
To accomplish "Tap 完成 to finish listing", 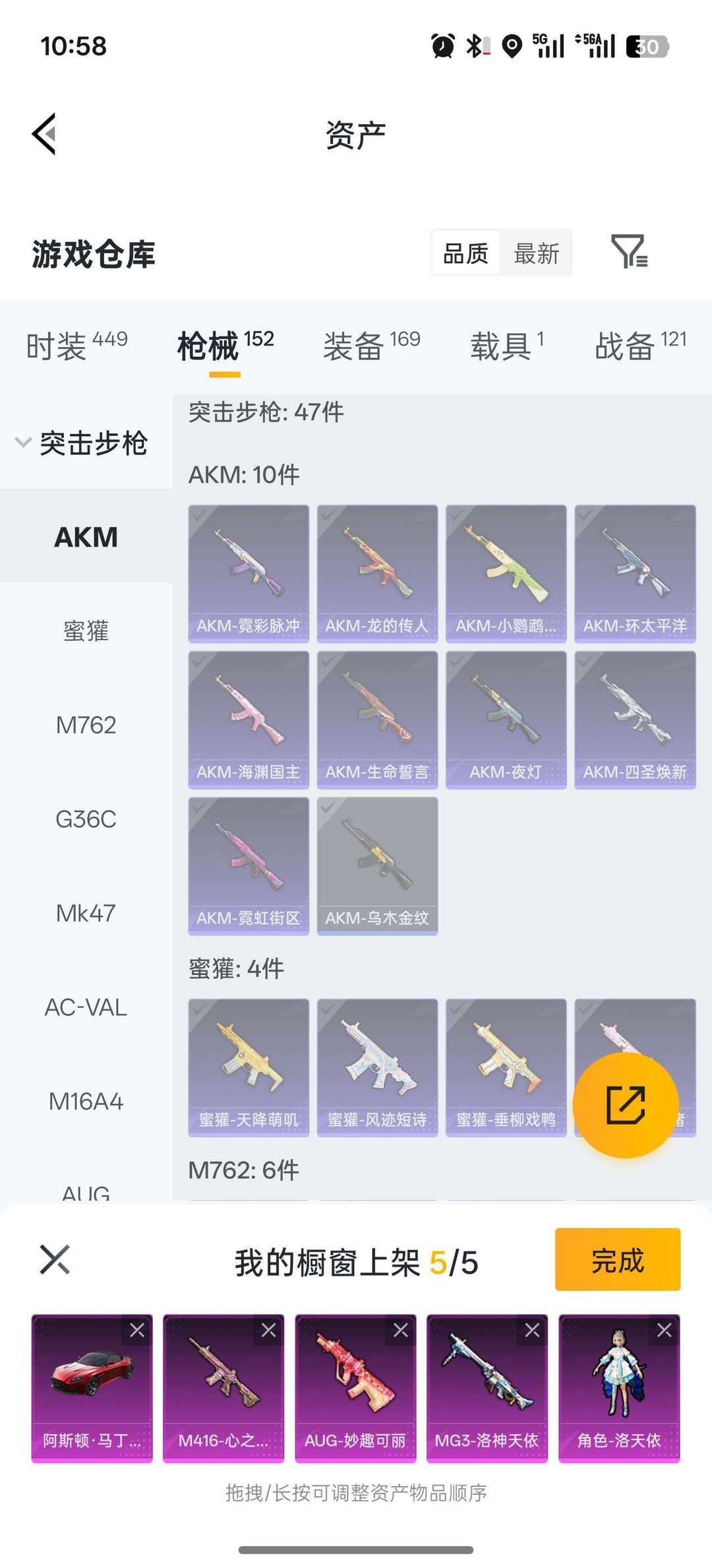I will coord(618,1260).
